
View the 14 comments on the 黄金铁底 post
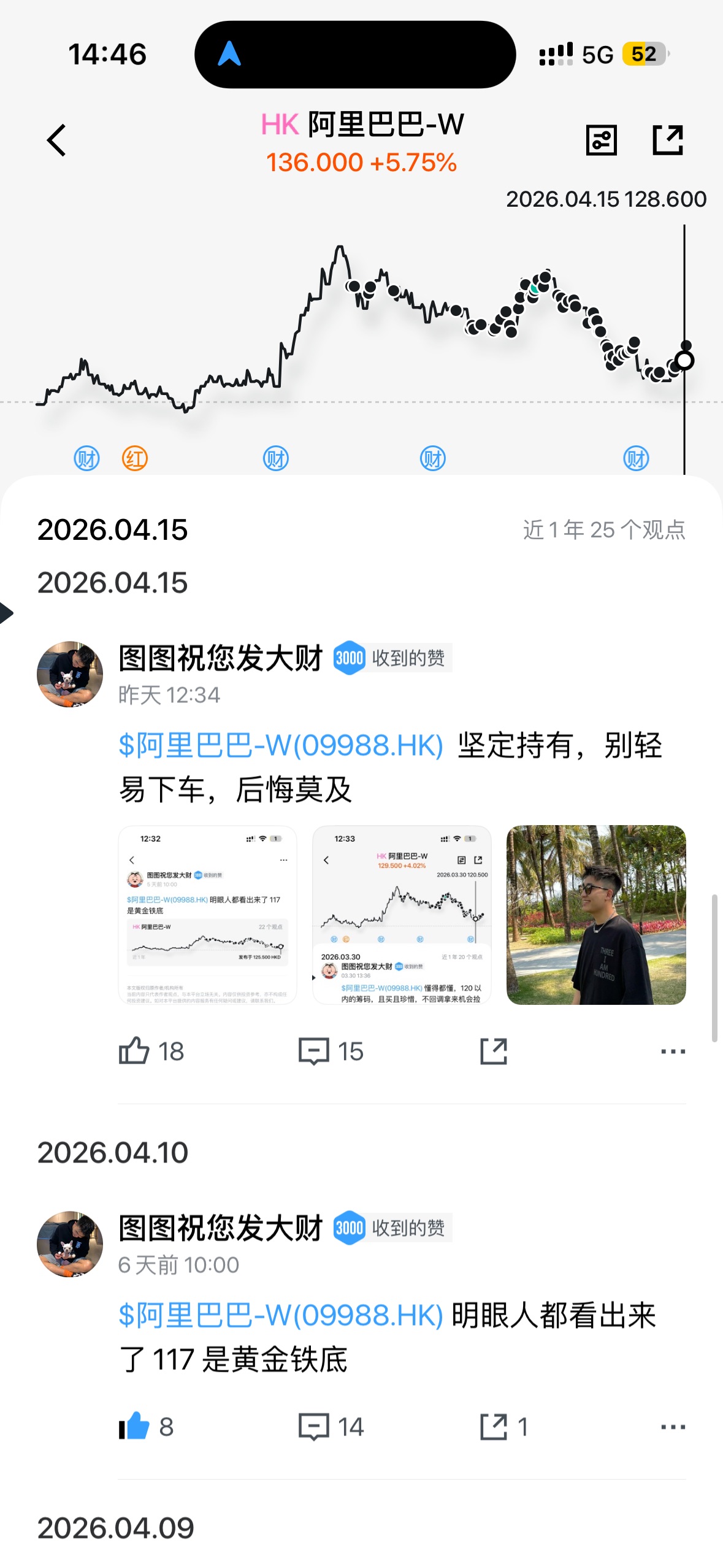[314, 1426]
